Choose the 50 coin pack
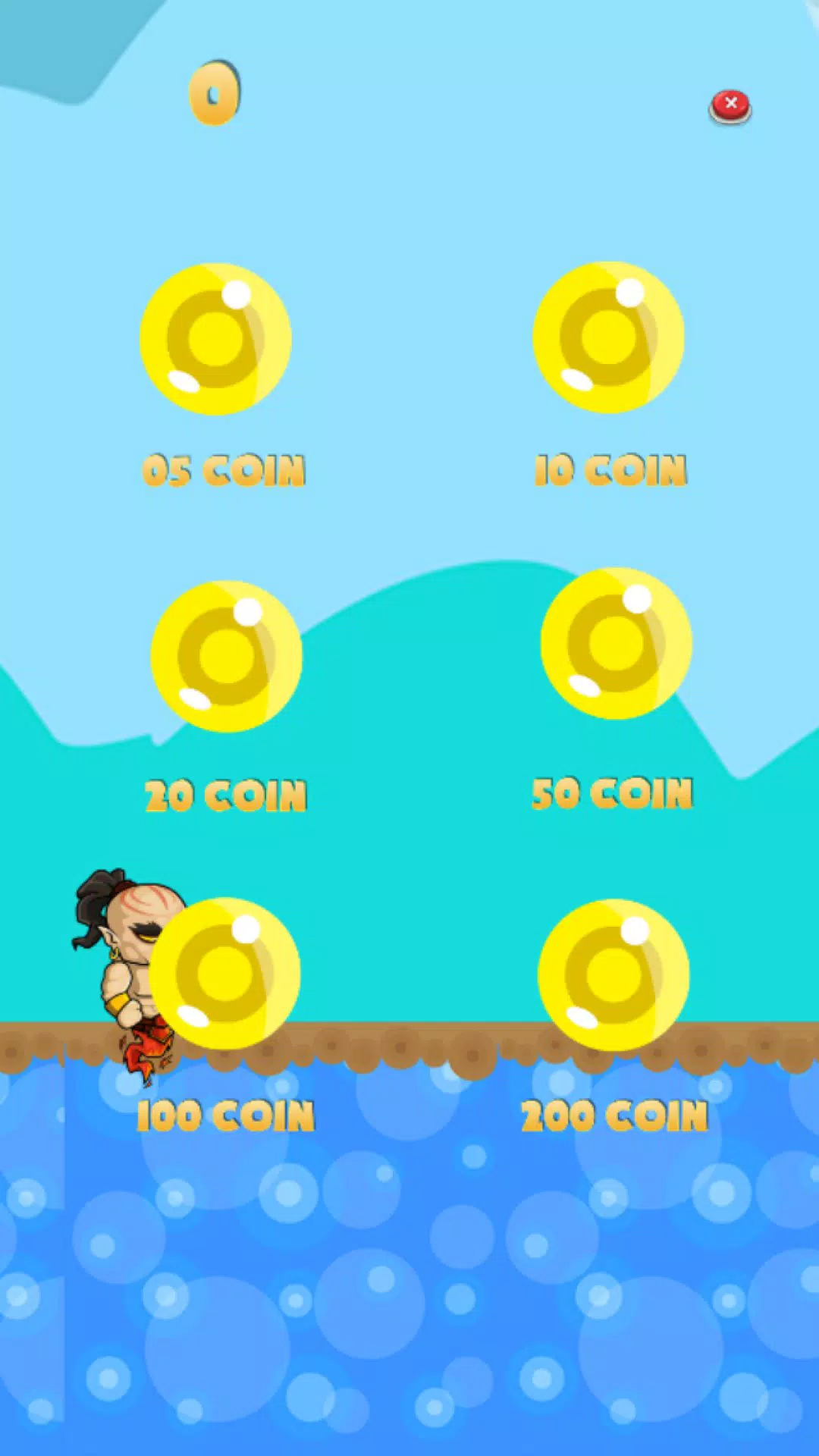819x1456 pixels. [x=616, y=643]
